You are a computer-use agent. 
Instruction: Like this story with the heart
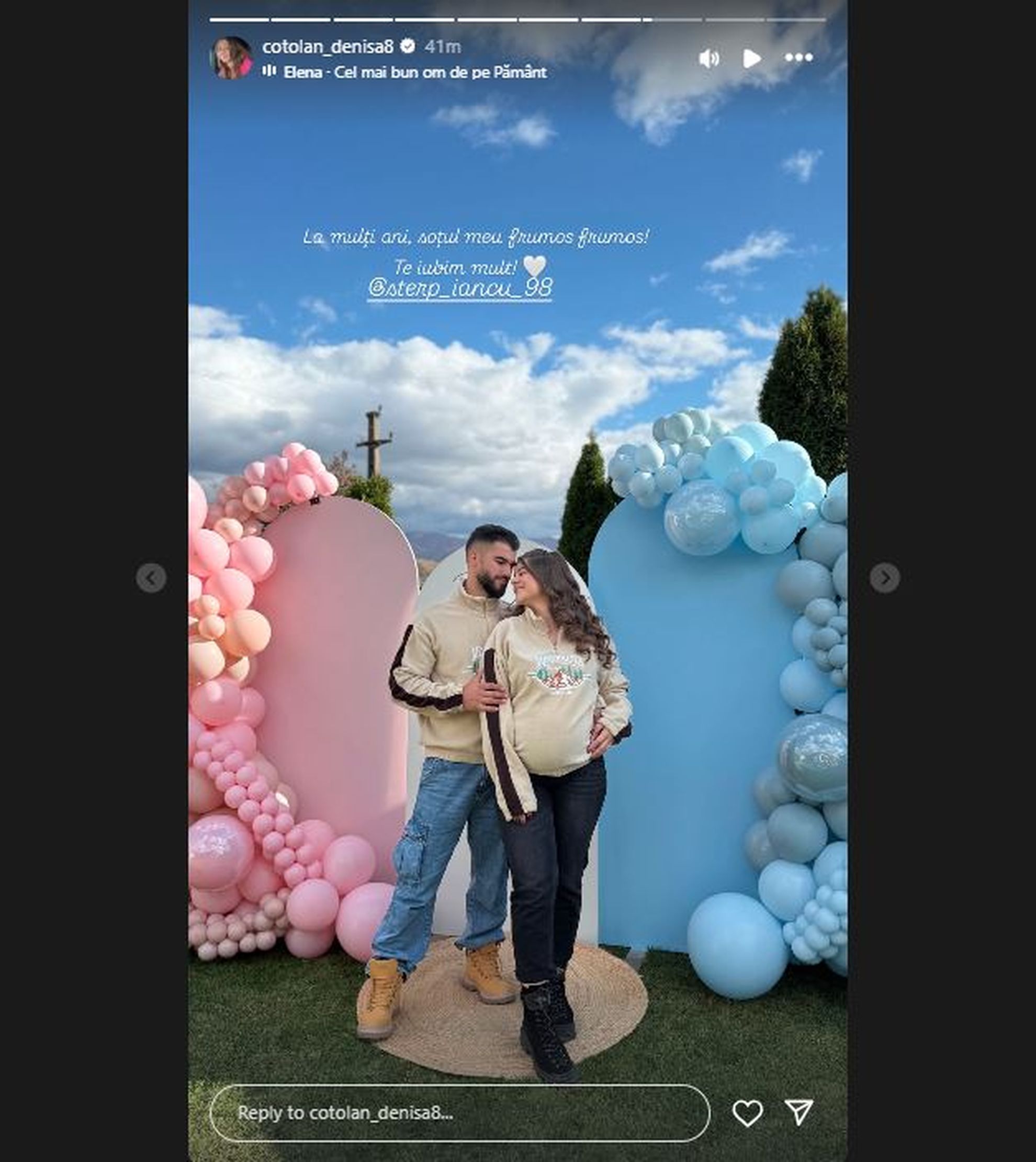point(747,1113)
